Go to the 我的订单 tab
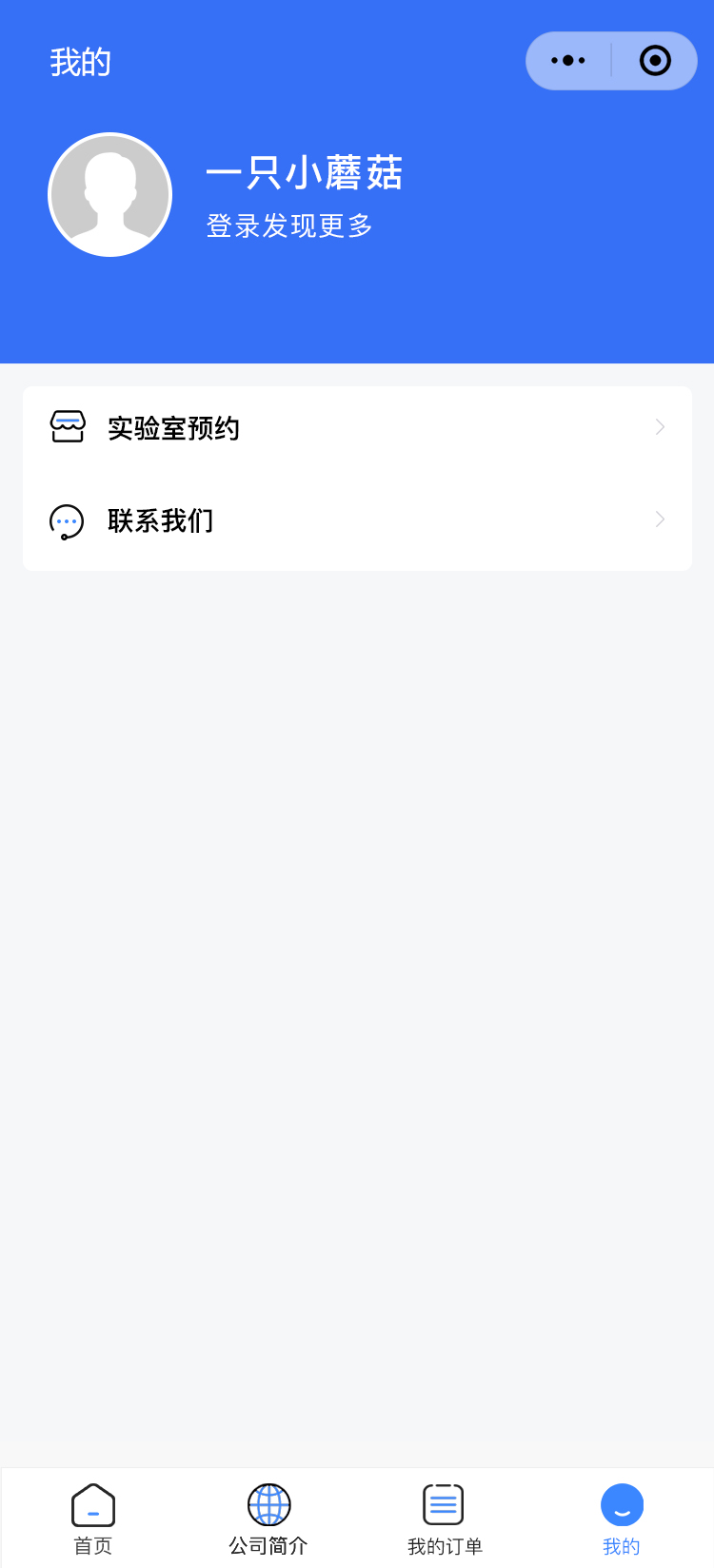The width and height of the screenshot is (714, 1568). click(445, 1519)
